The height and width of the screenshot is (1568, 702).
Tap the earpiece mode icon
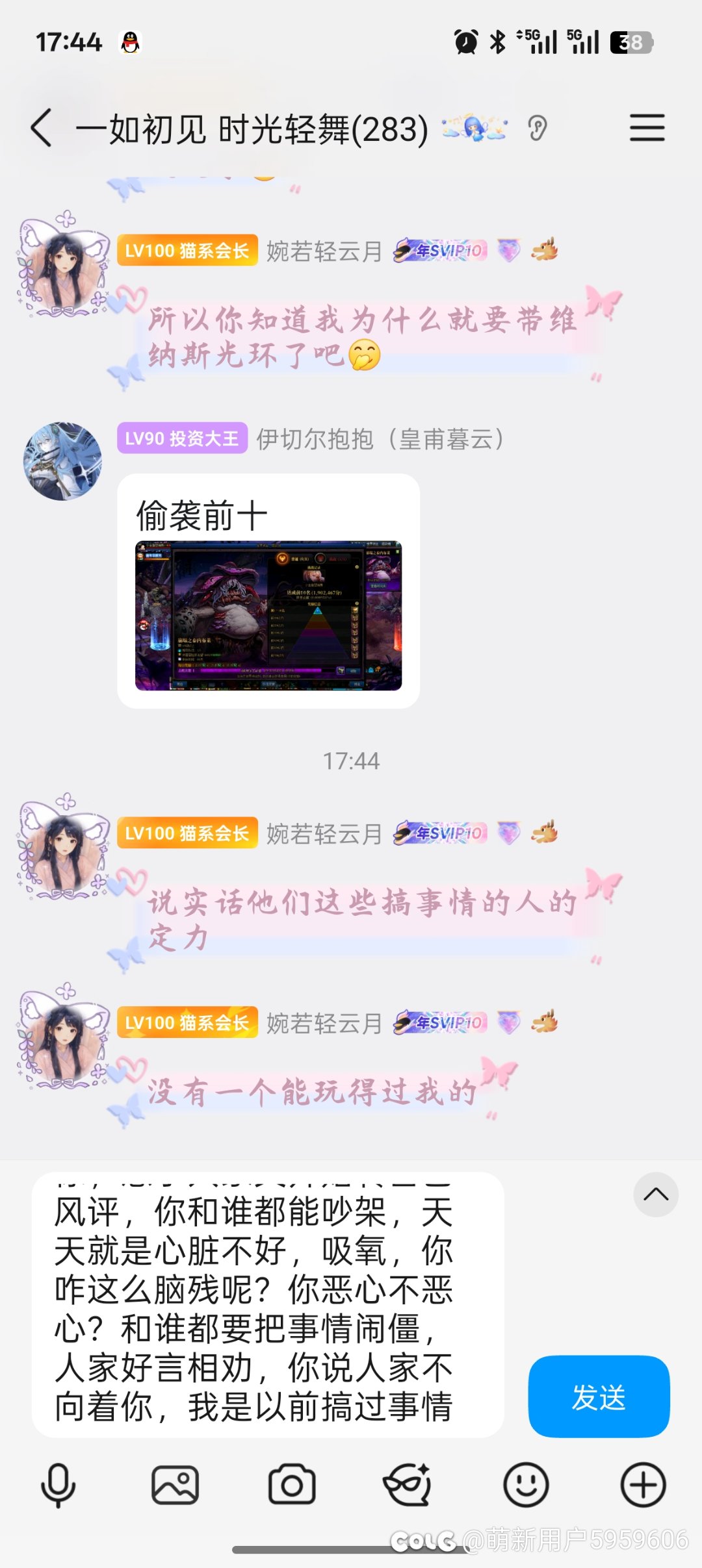(538, 128)
